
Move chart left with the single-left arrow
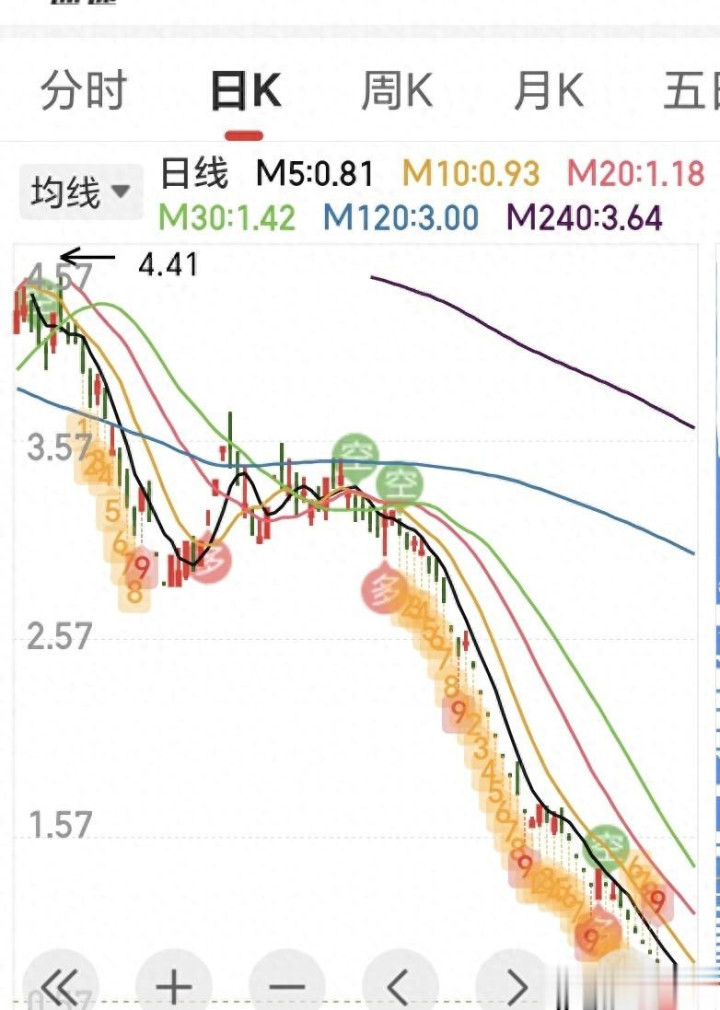tap(400, 987)
